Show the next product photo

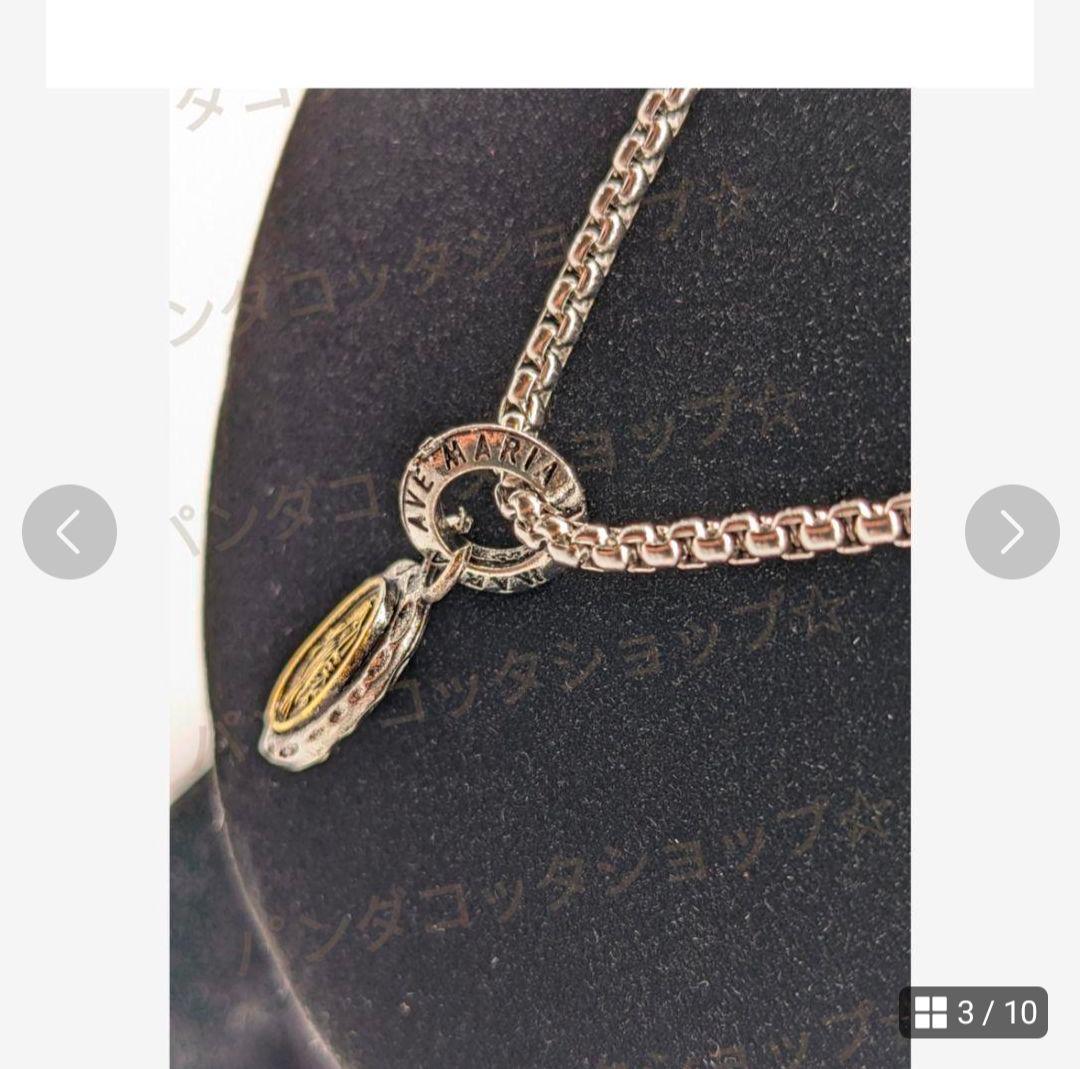coord(1011,532)
